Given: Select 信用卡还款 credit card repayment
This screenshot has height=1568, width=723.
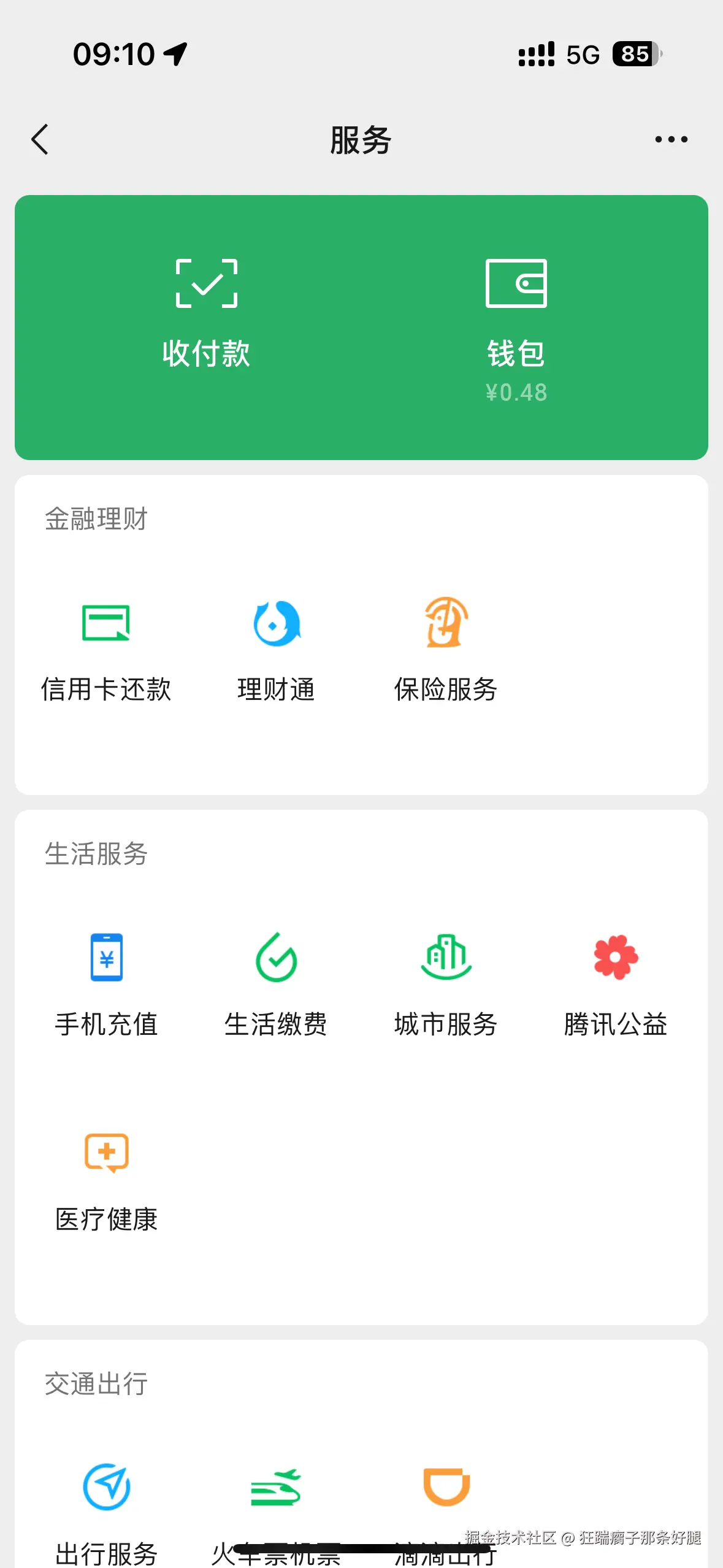Looking at the screenshot, I should [x=106, y=650].
